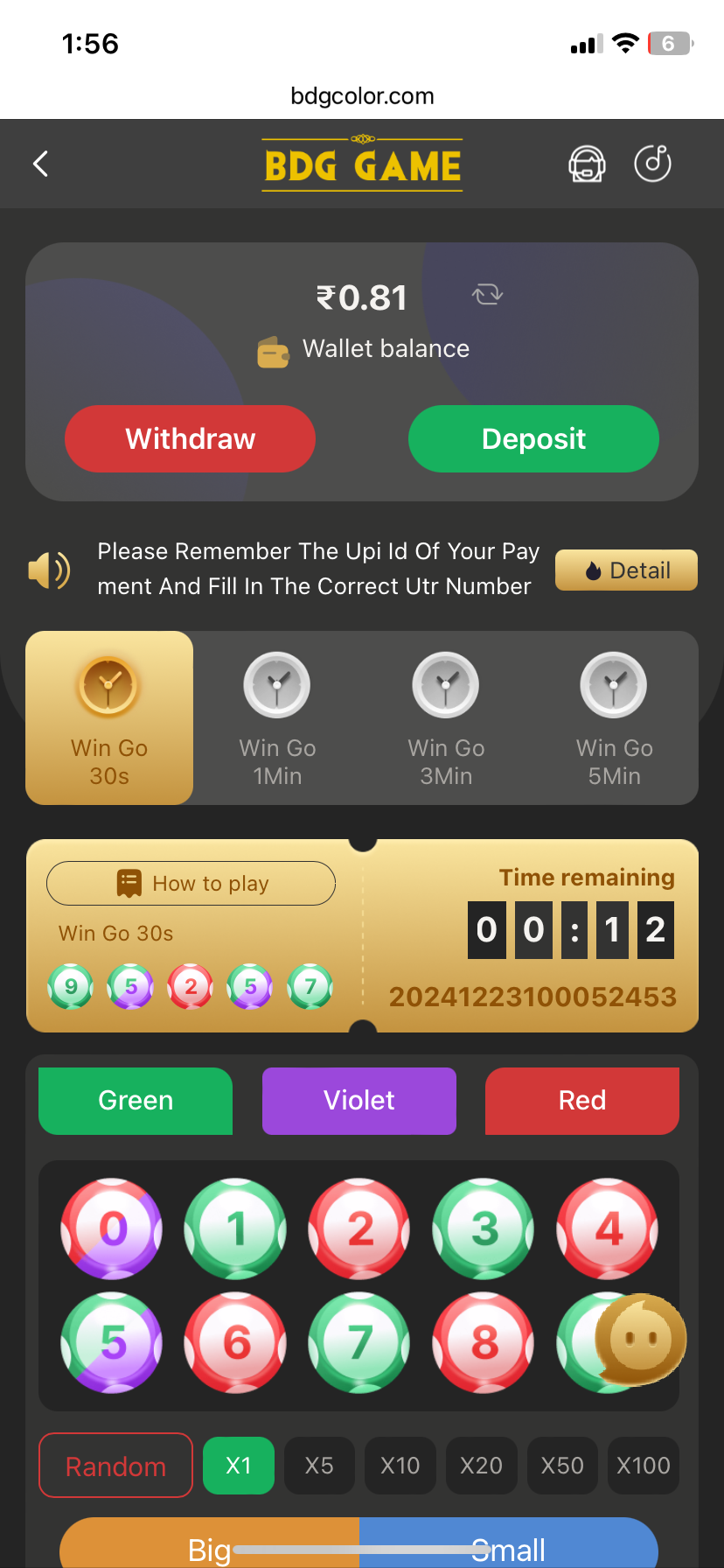
Task: Select the Win Go 1Min game mode
Action: 277,717
